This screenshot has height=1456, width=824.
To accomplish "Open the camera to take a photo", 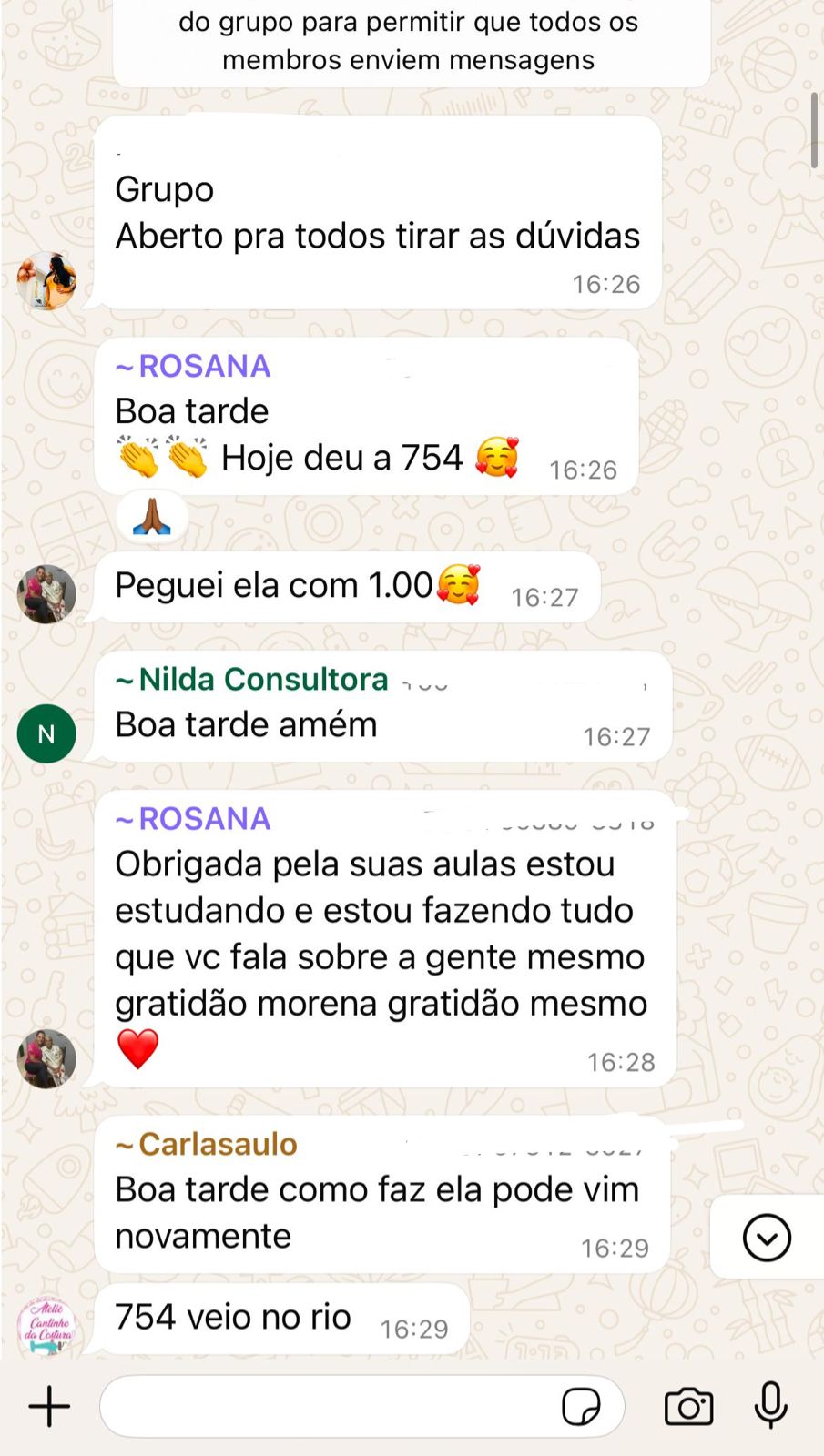I will tap(688, 1407).
